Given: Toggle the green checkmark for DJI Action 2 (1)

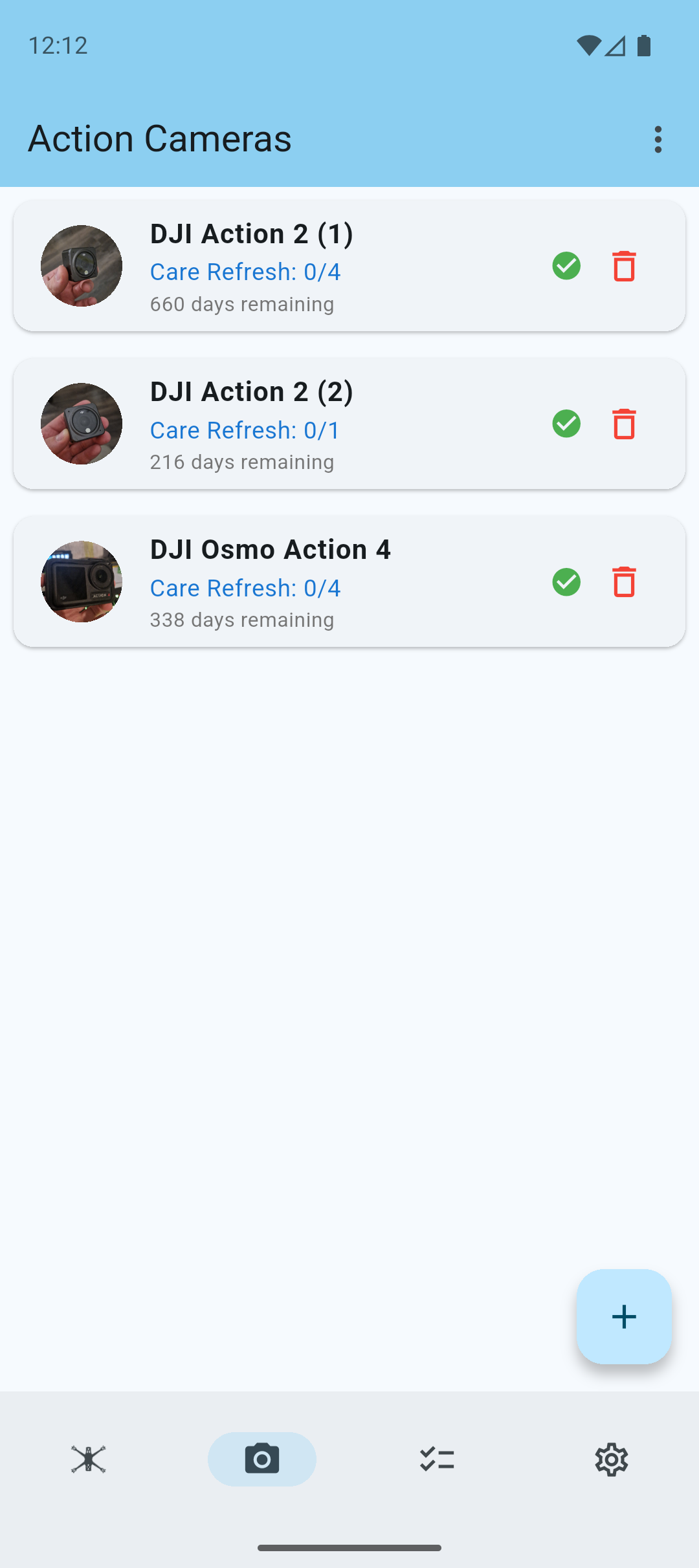Looking at the screenshot, I should point(566,266).
